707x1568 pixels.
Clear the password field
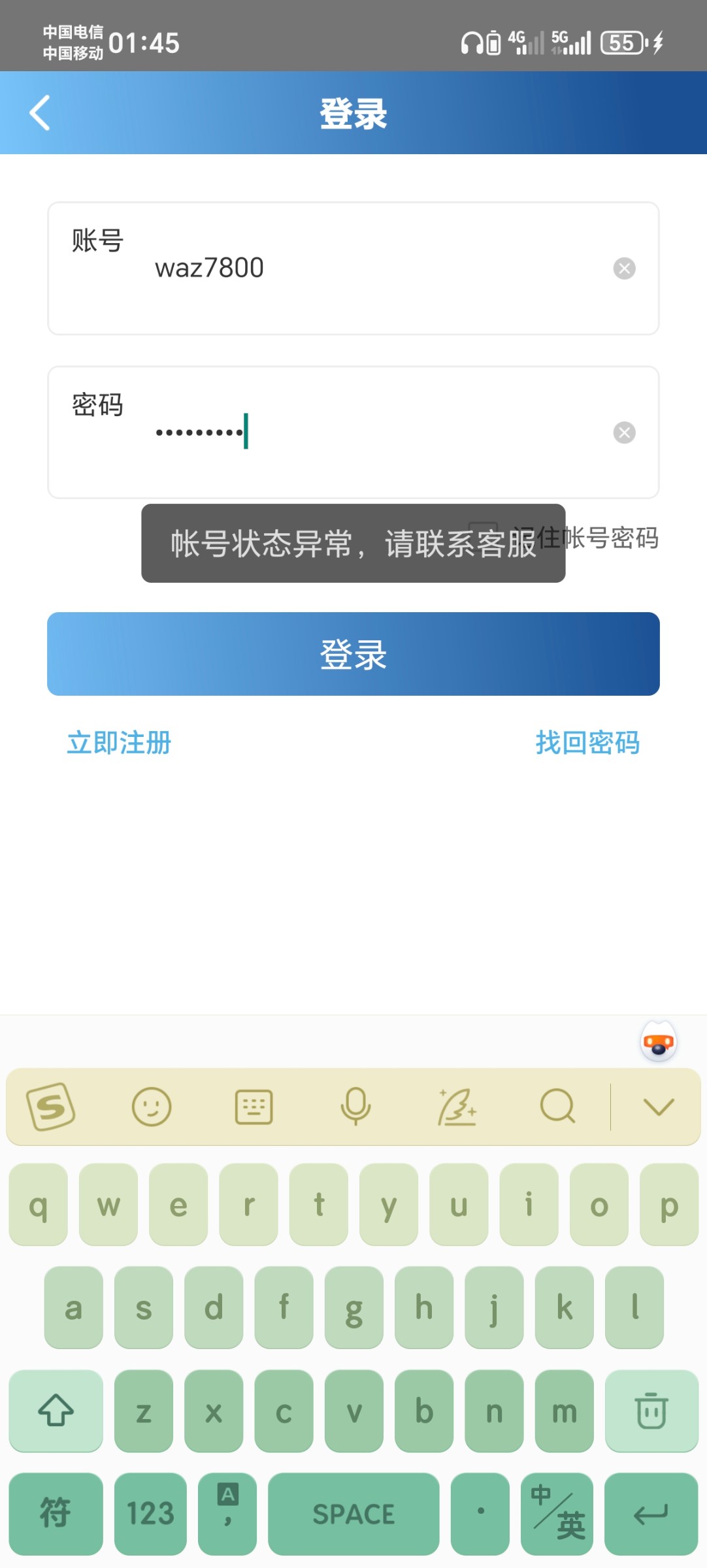pos(624,433)
